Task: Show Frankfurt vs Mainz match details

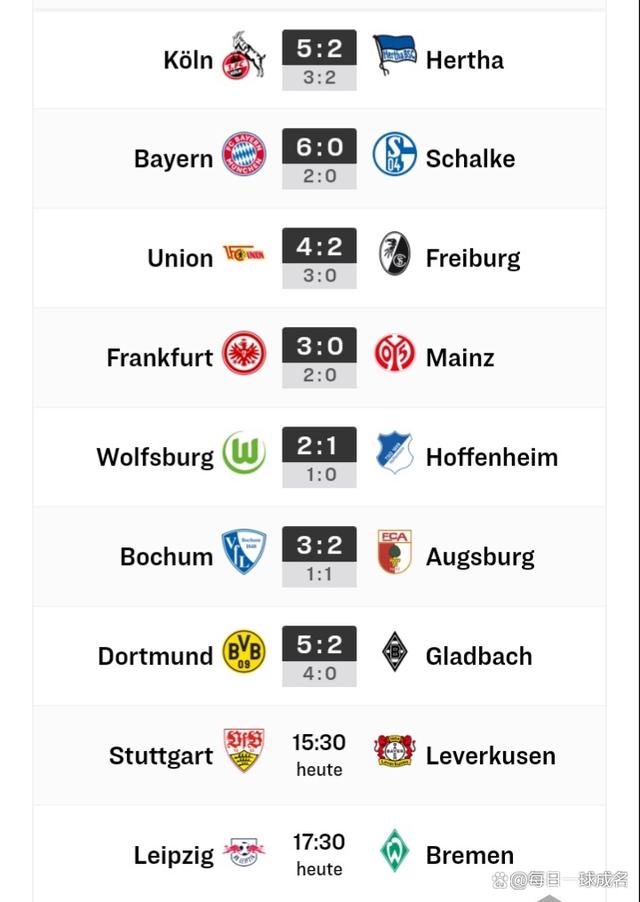Action: pyautogui.click(x=319, y=358)
